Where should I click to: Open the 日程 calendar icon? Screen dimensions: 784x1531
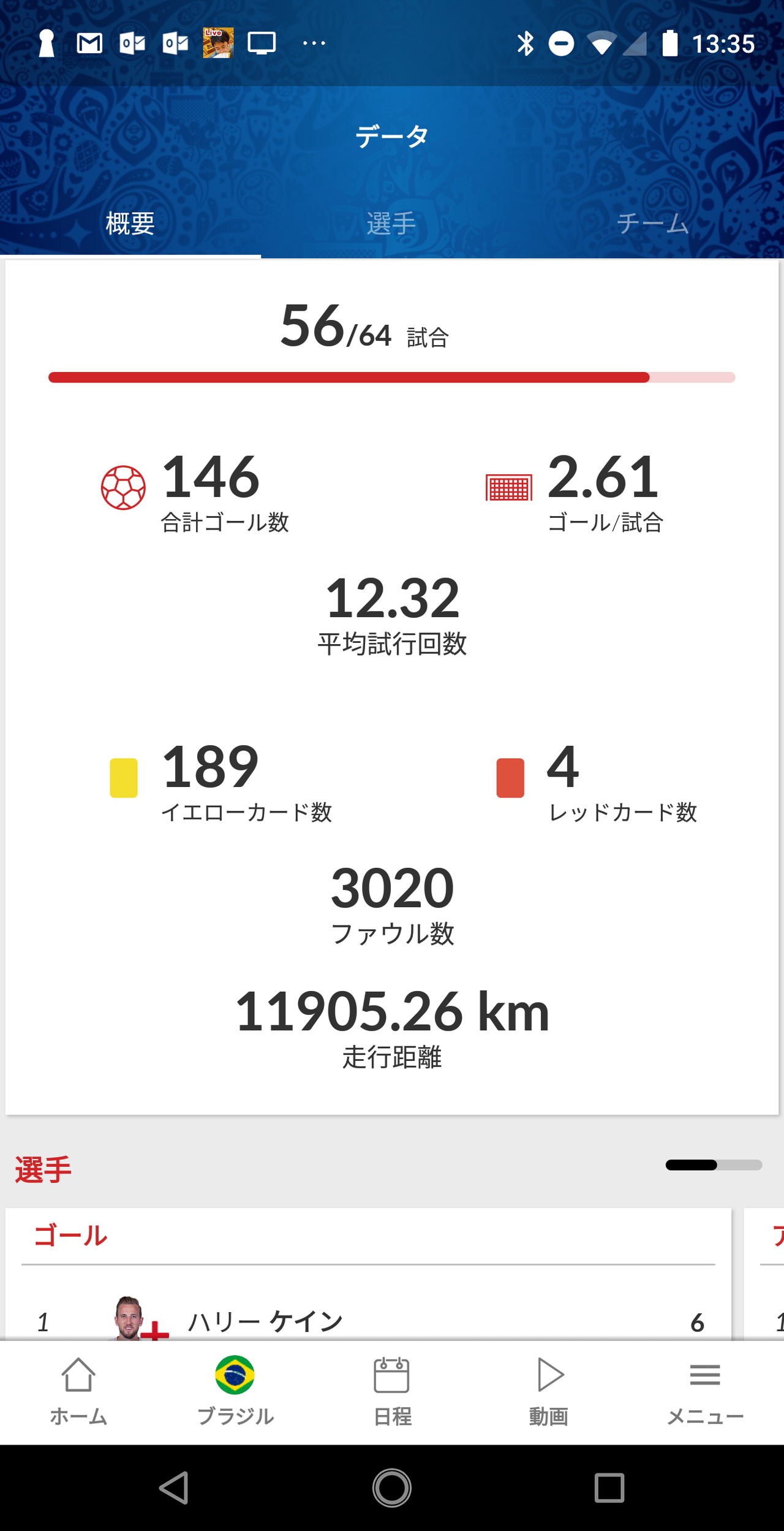(392, 1376)
